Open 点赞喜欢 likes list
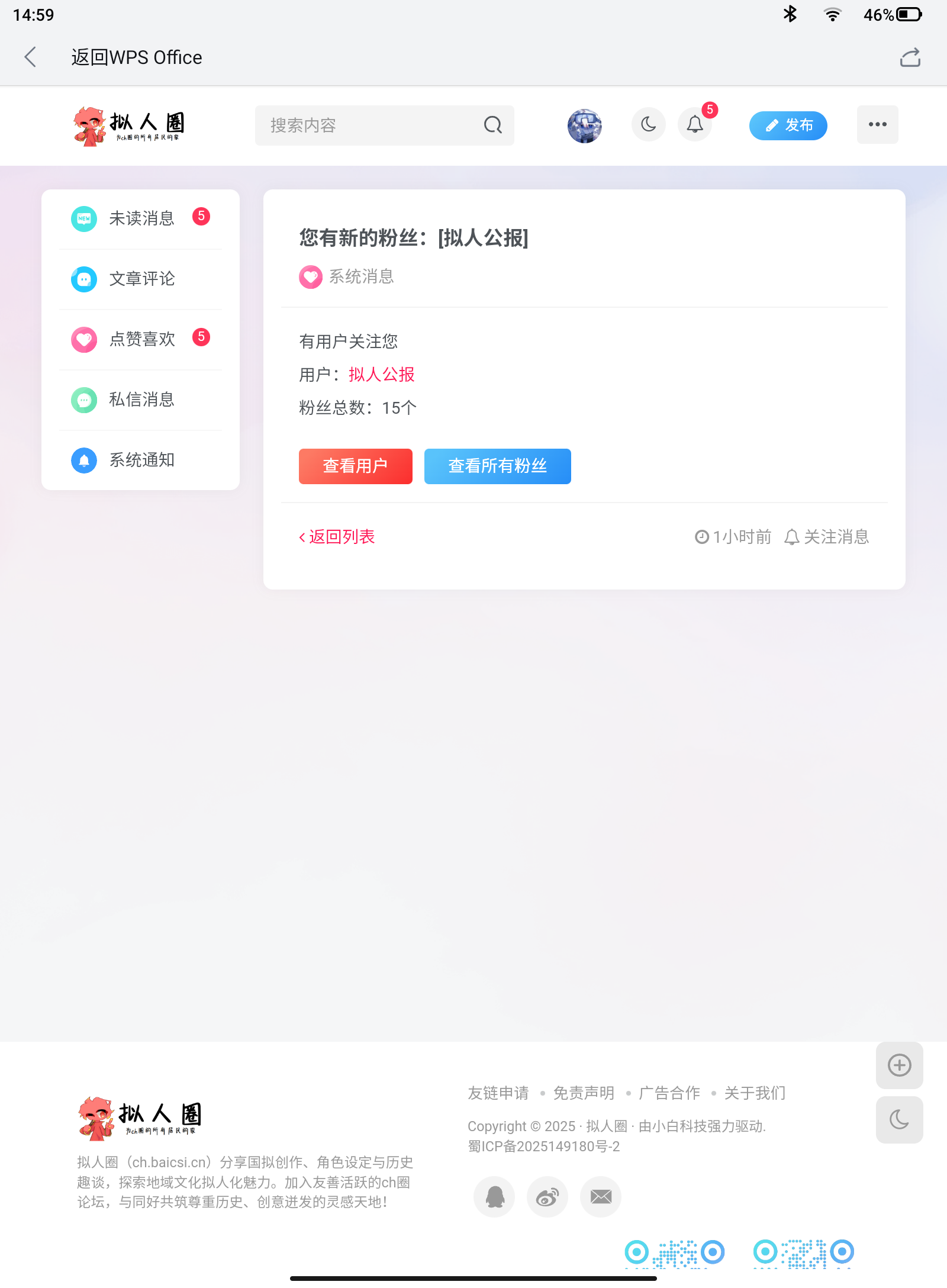 pyautogui.click(x=141, y=340)
